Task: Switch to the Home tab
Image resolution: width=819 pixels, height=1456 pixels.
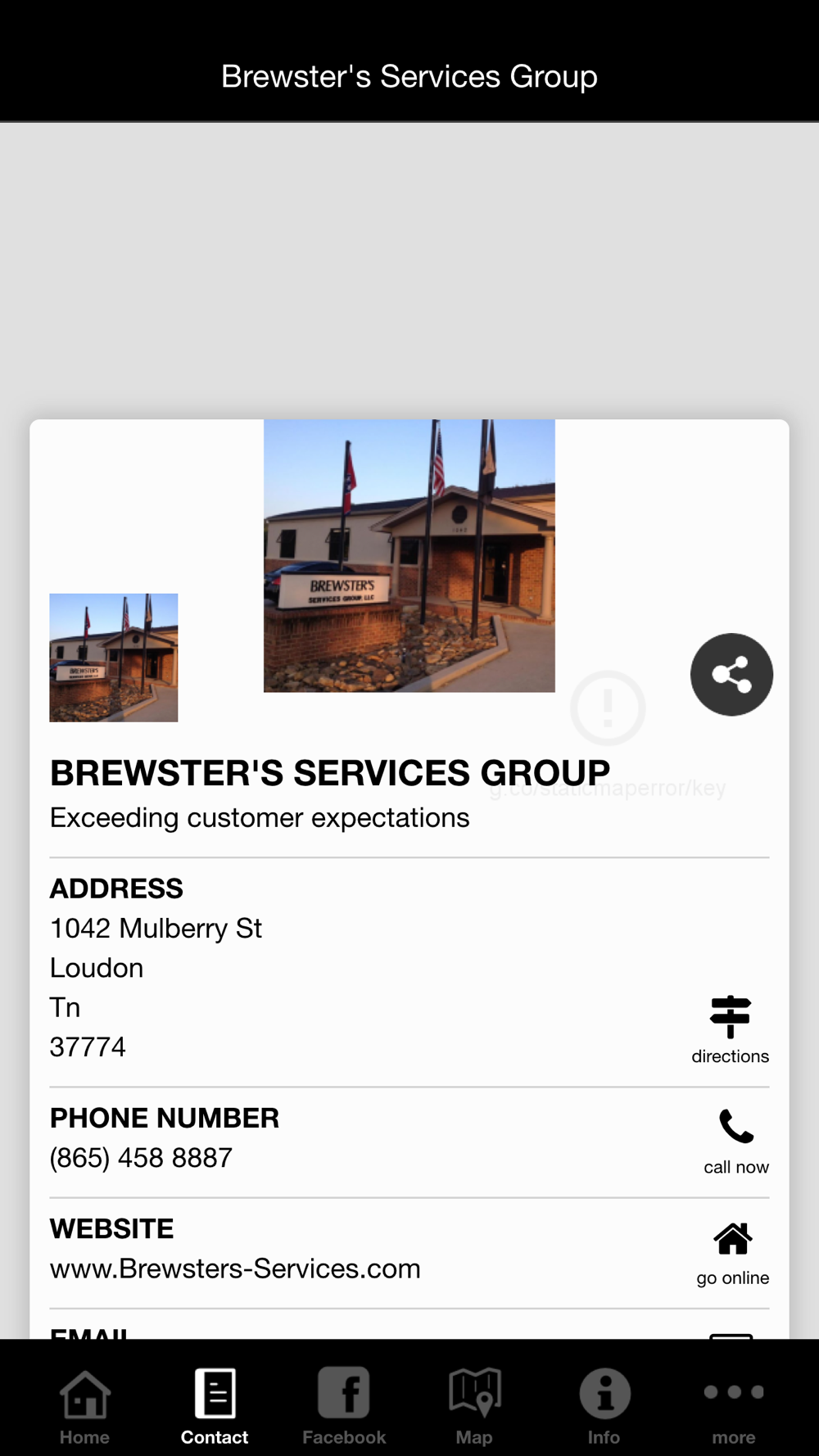Action: click(x=84, y=1405)
